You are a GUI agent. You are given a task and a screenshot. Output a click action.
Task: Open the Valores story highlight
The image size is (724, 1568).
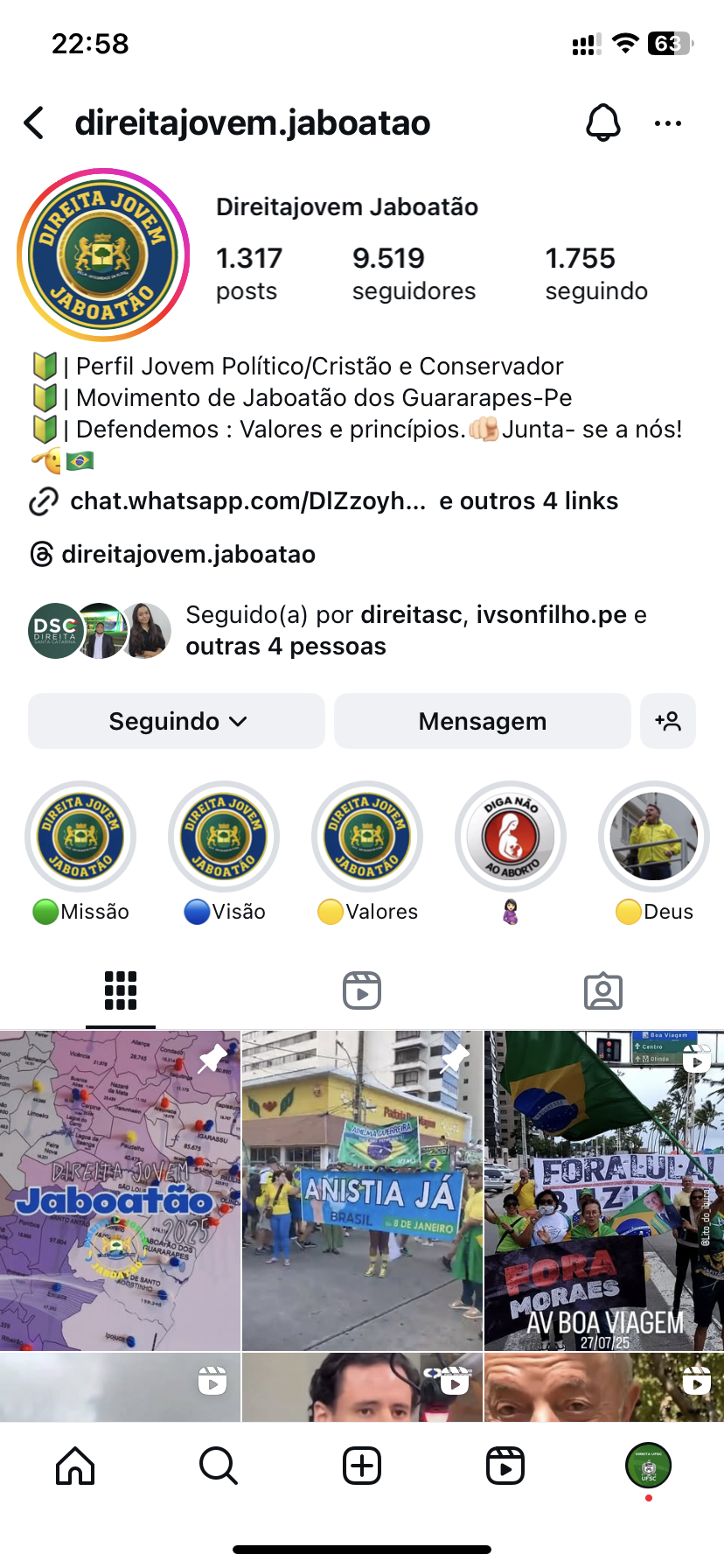(x=367, y=837)
